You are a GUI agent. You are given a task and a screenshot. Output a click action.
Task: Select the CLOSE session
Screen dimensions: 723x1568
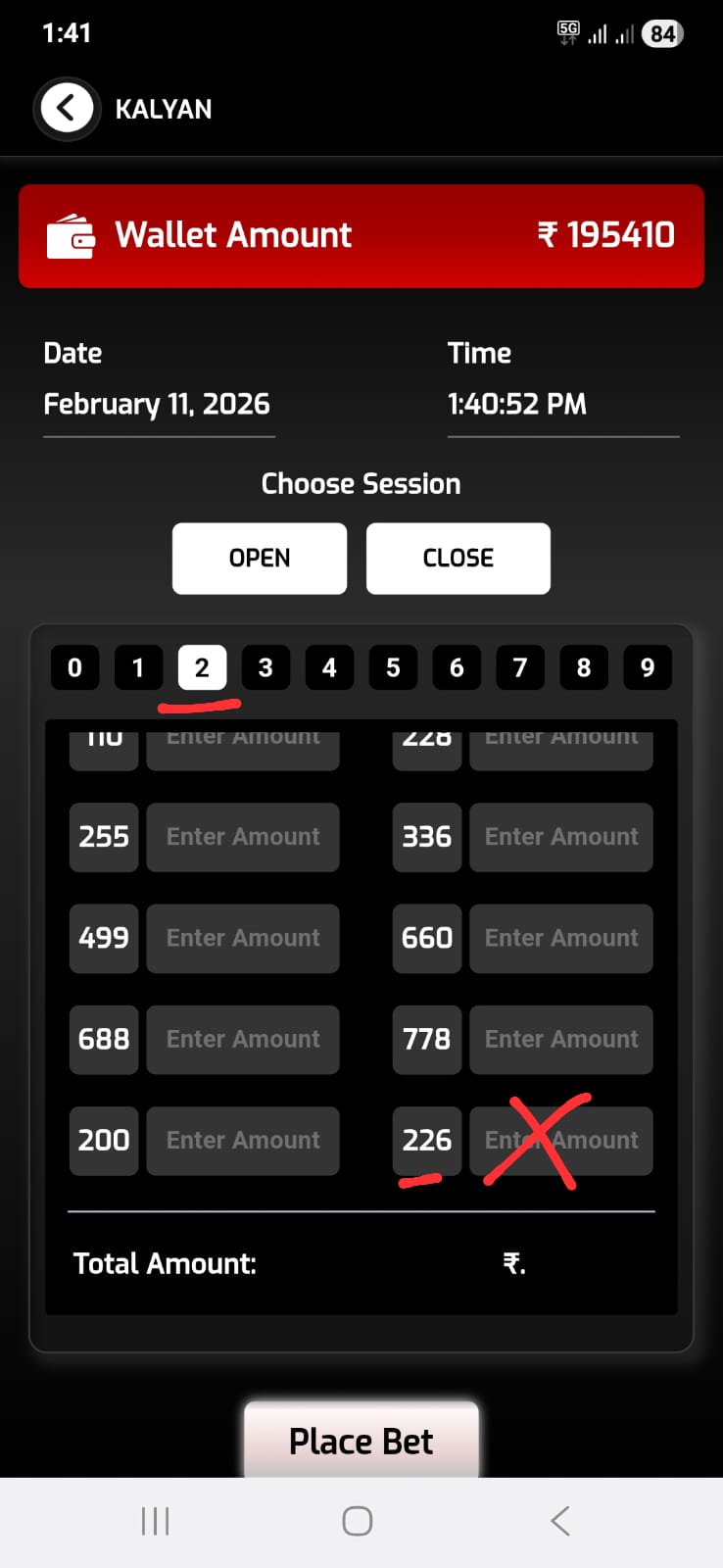coord(458,558)
